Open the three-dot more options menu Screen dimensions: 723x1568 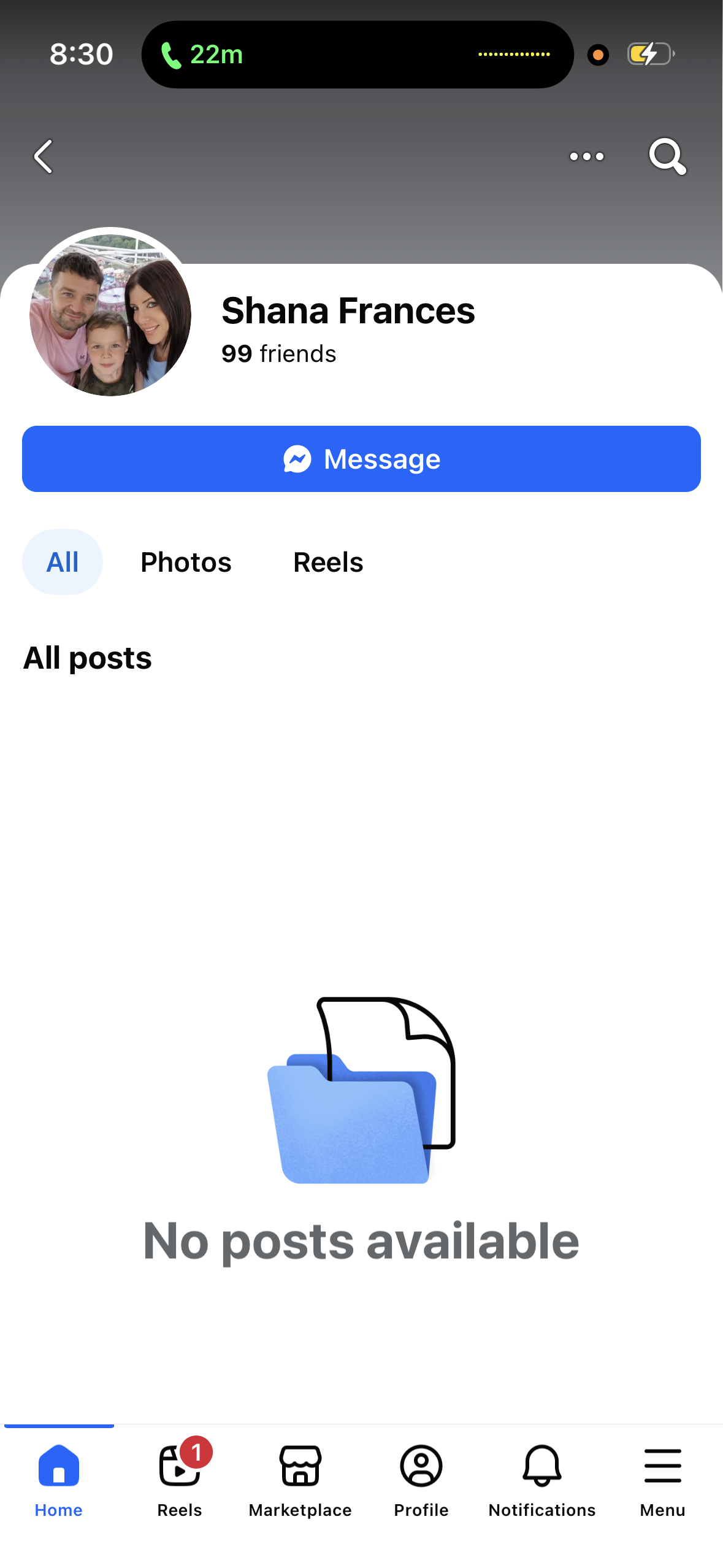tap(586, 157)
